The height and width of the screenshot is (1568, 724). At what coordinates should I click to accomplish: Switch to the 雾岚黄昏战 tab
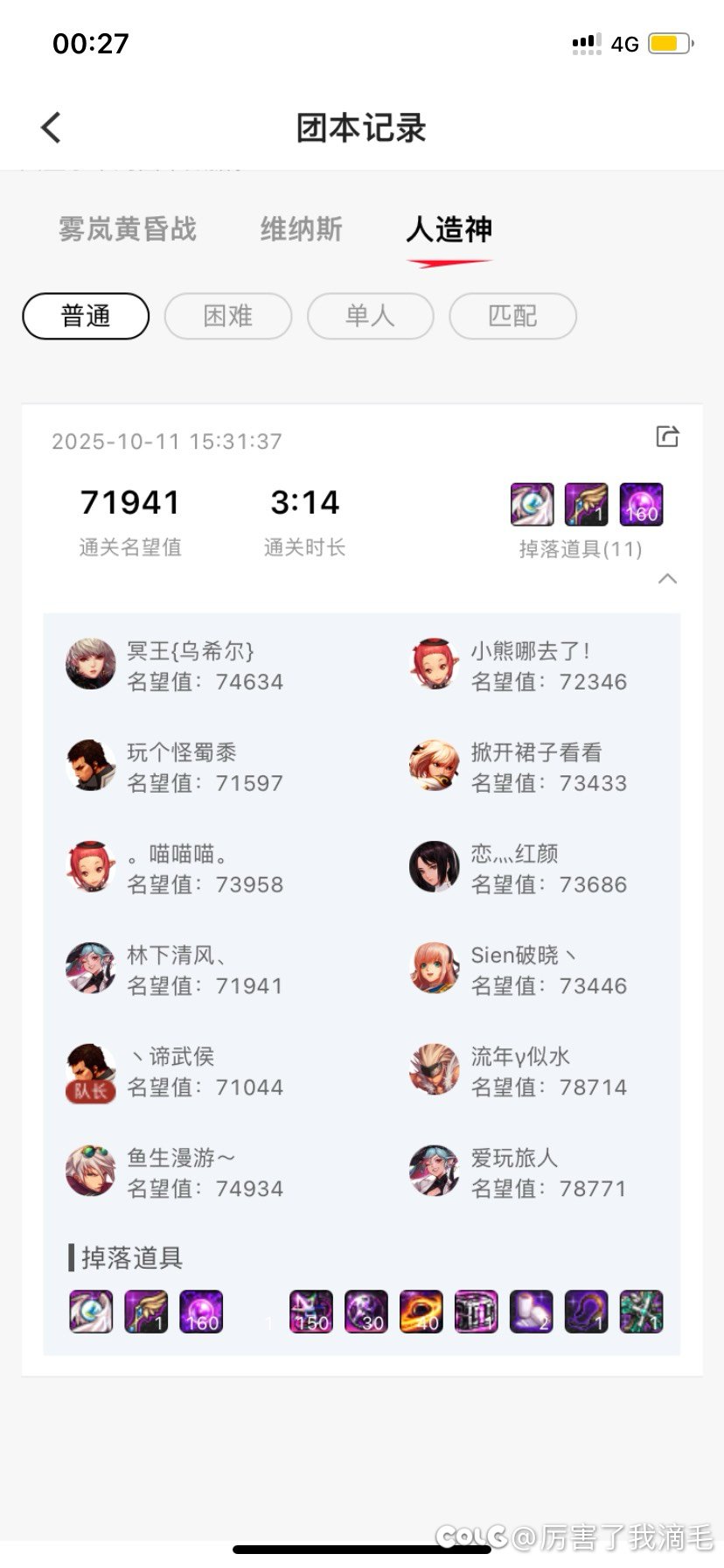click(x=128, y=229)
